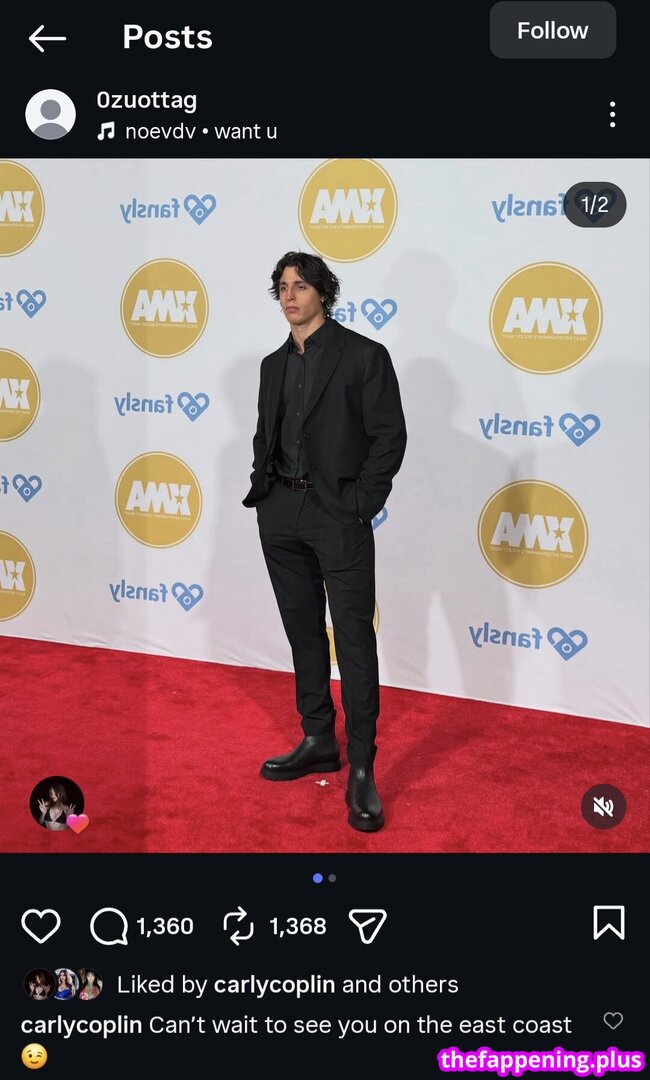The width and height of the screenshot is (650, 1080).
Task: Save the post with the bookmark
Action: click(608, 923)
